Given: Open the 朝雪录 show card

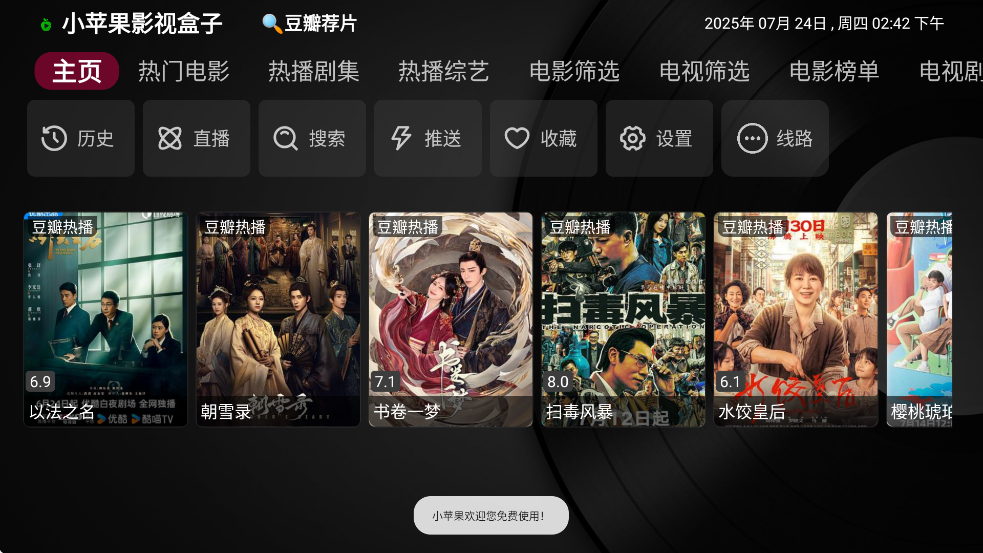Looking at the screenshot, I should 278,320.
